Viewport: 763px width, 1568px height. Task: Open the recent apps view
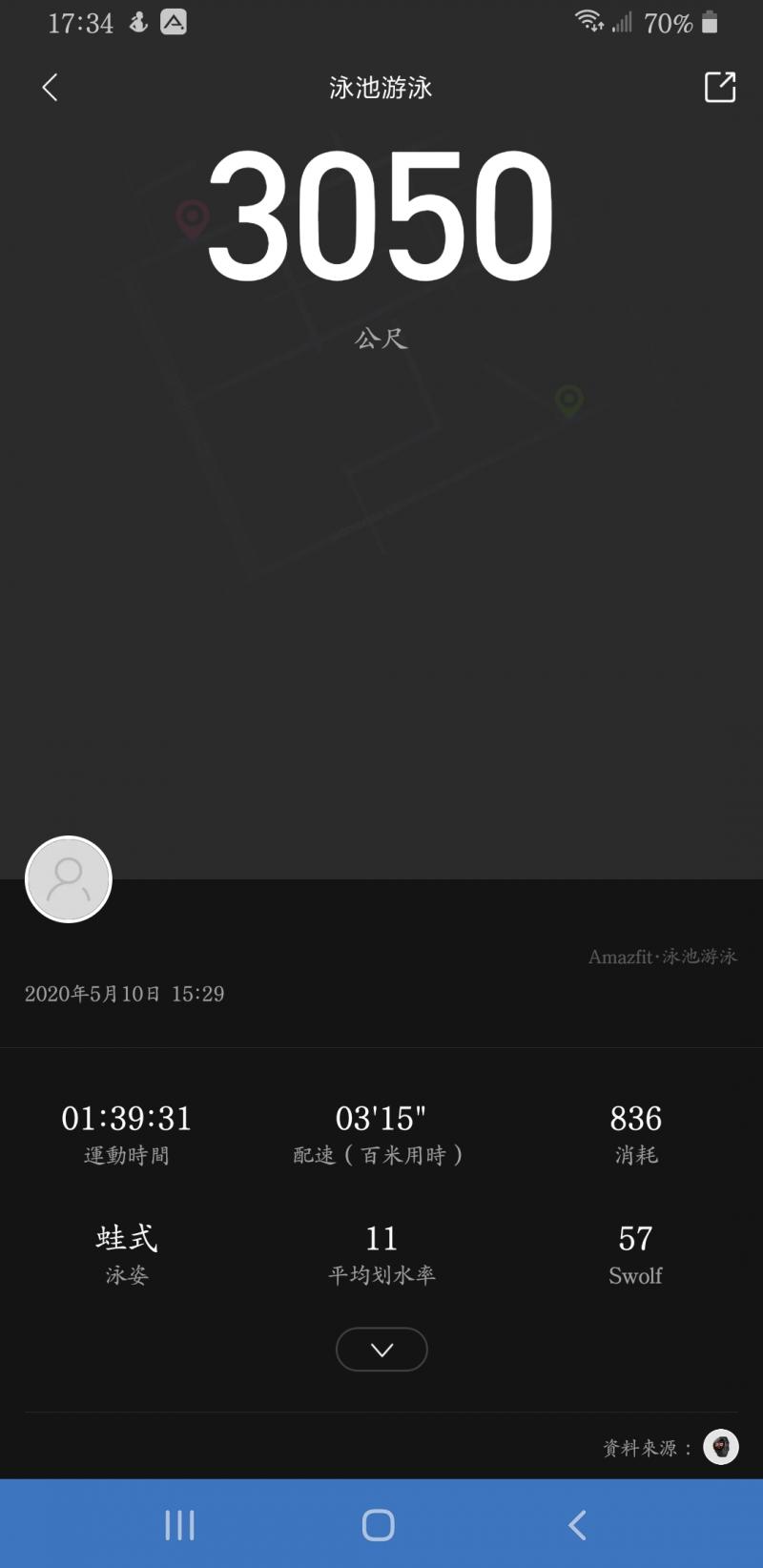pos(179,1525)
